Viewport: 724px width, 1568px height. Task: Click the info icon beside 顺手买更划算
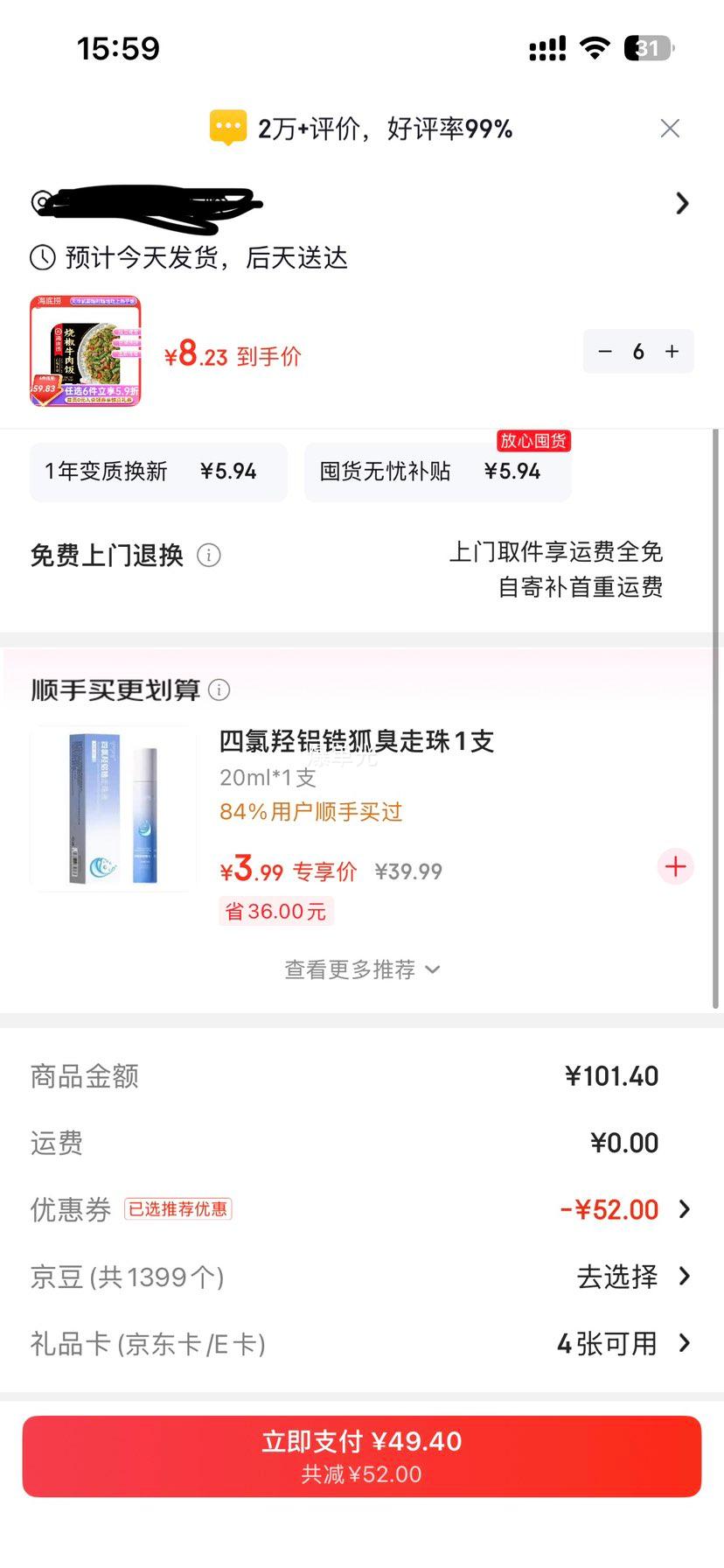point(220,689)
